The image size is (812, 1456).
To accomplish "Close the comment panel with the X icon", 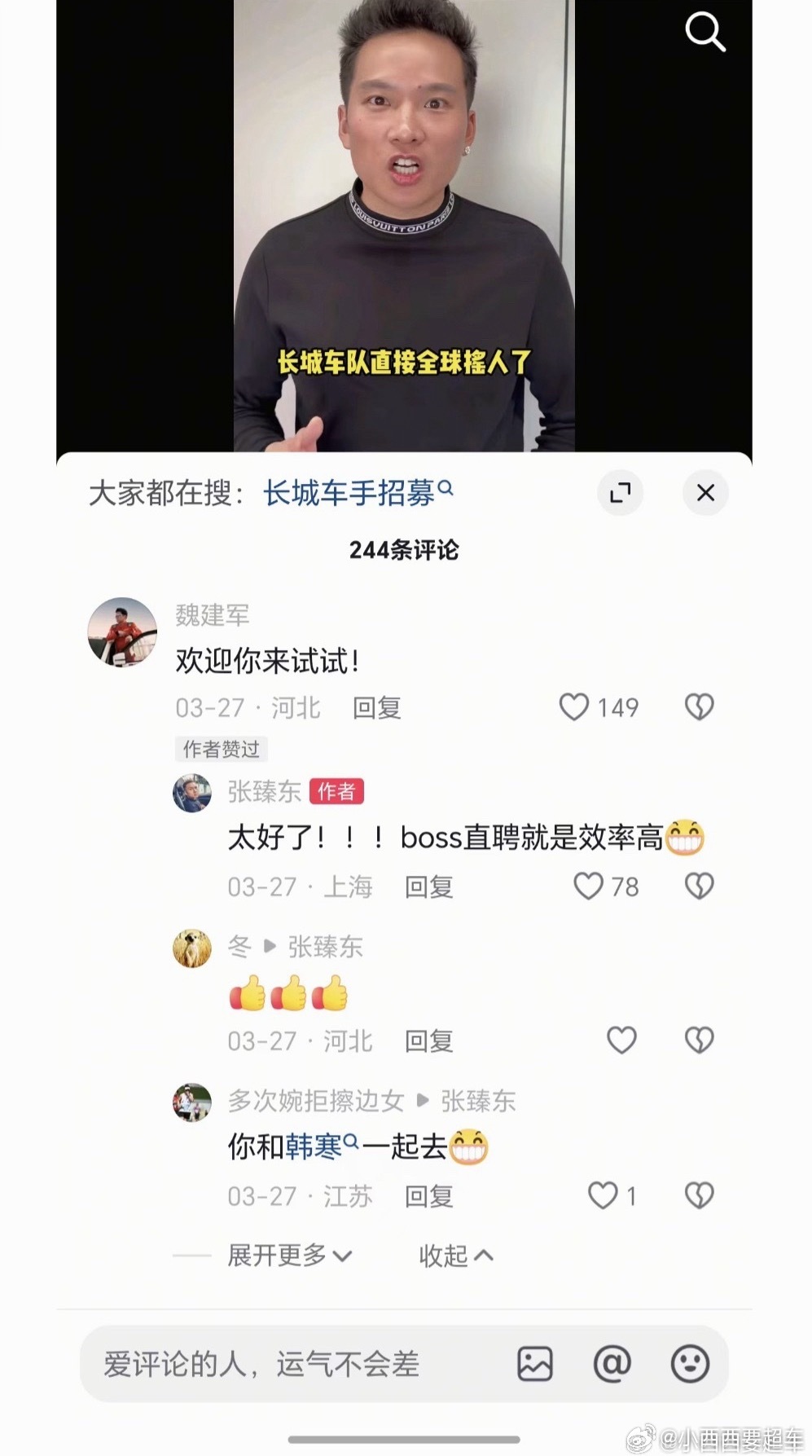I will pos(704,493).
